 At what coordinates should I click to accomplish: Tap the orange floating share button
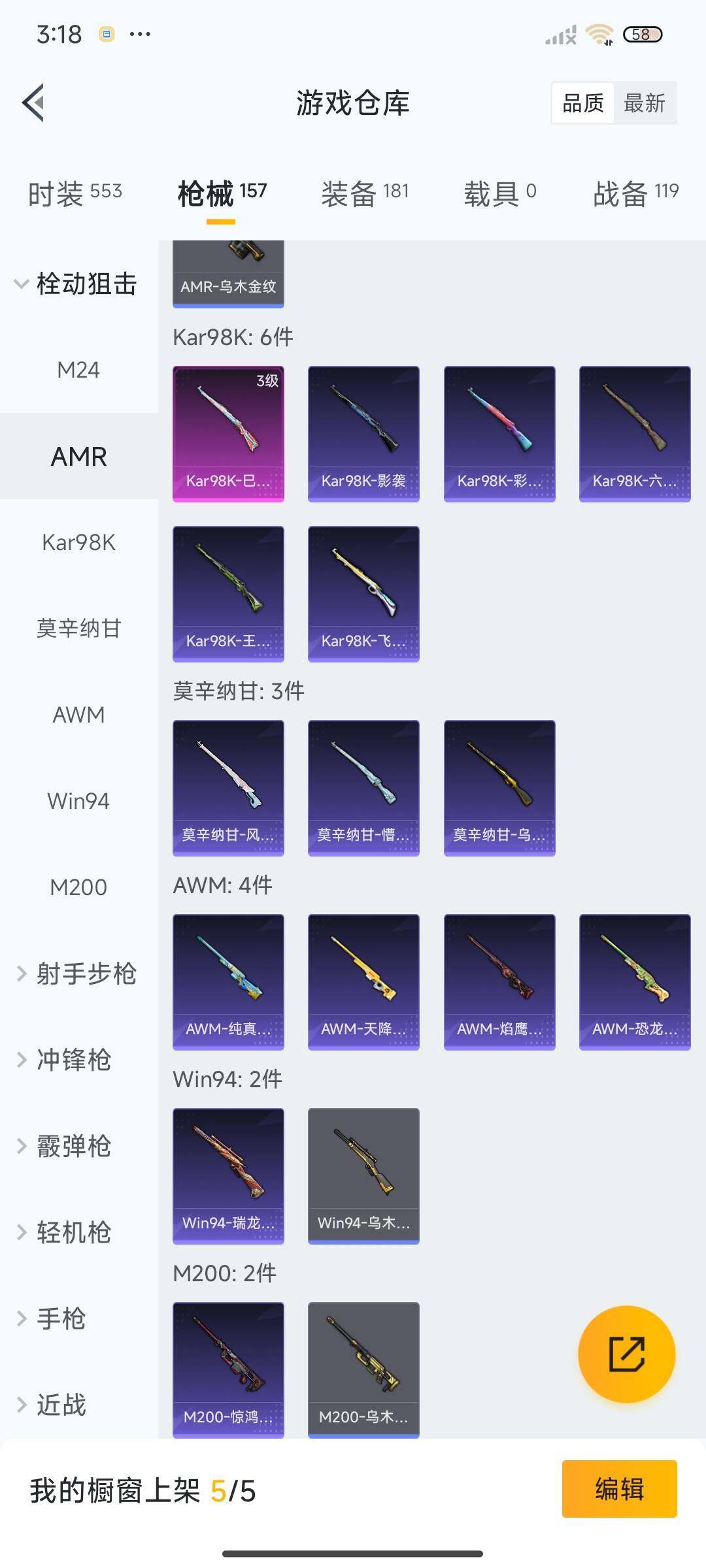(626, 1354)
